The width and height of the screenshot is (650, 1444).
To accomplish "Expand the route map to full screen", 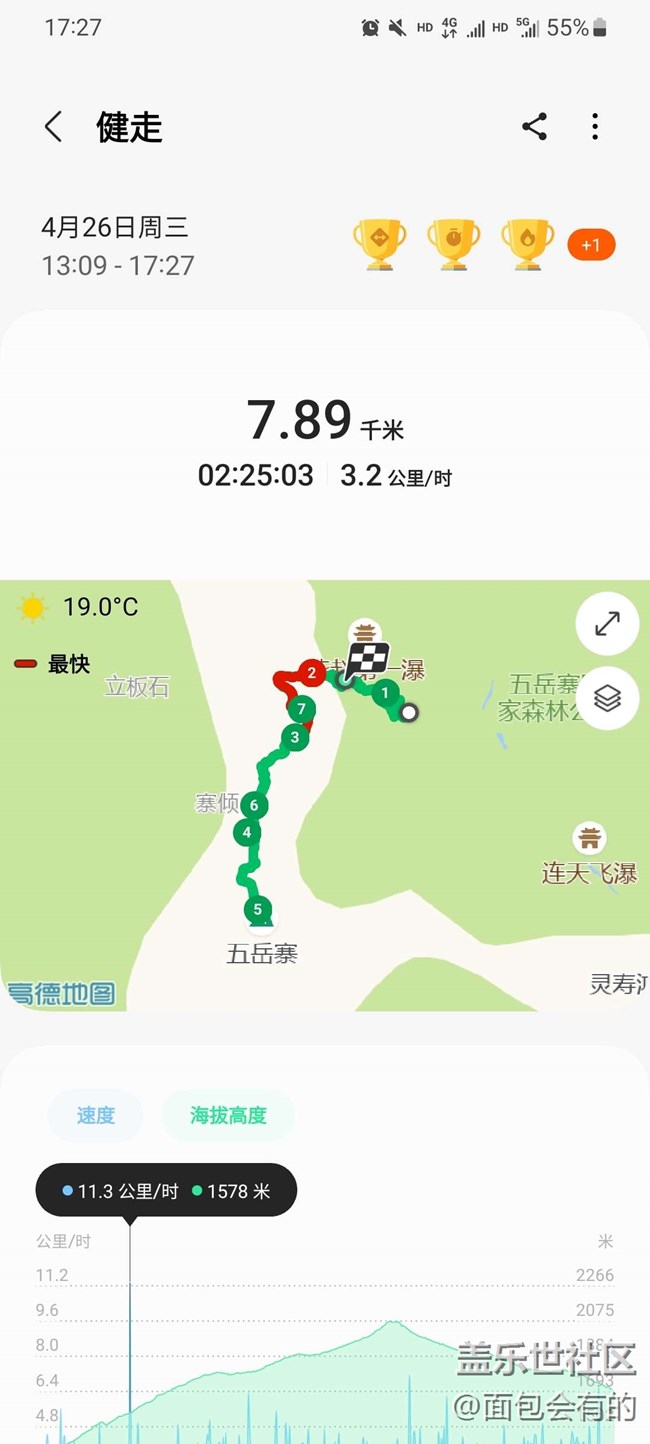I will click(x=607, y=624).
